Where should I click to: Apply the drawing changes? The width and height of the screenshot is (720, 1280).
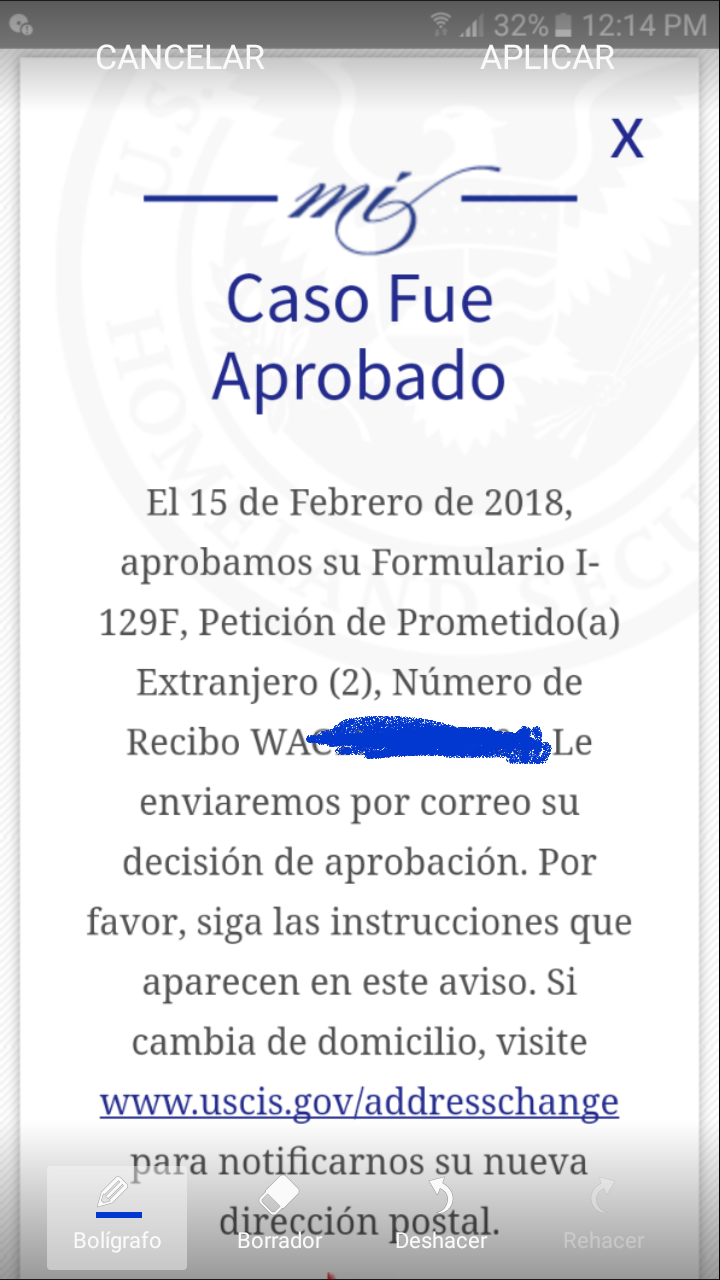(x=547, y=58)
